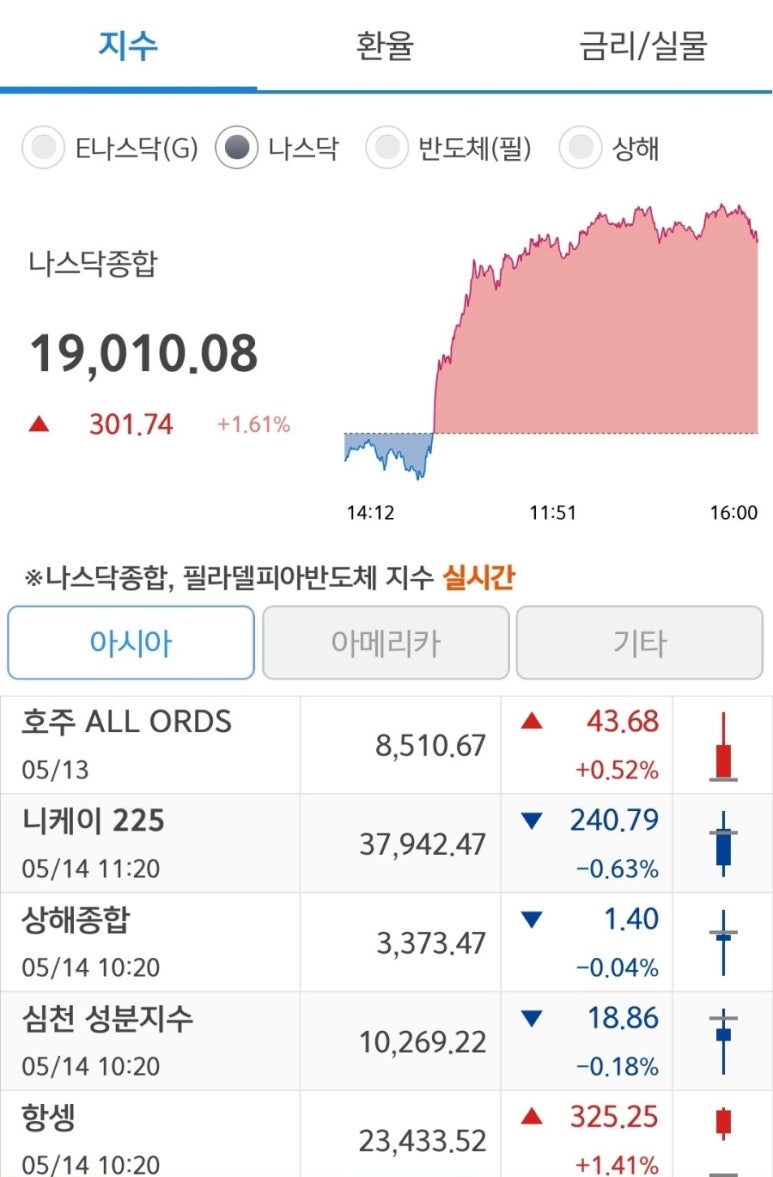
Task: Select the 나스닥 radio button
Action: click(236, 146)
